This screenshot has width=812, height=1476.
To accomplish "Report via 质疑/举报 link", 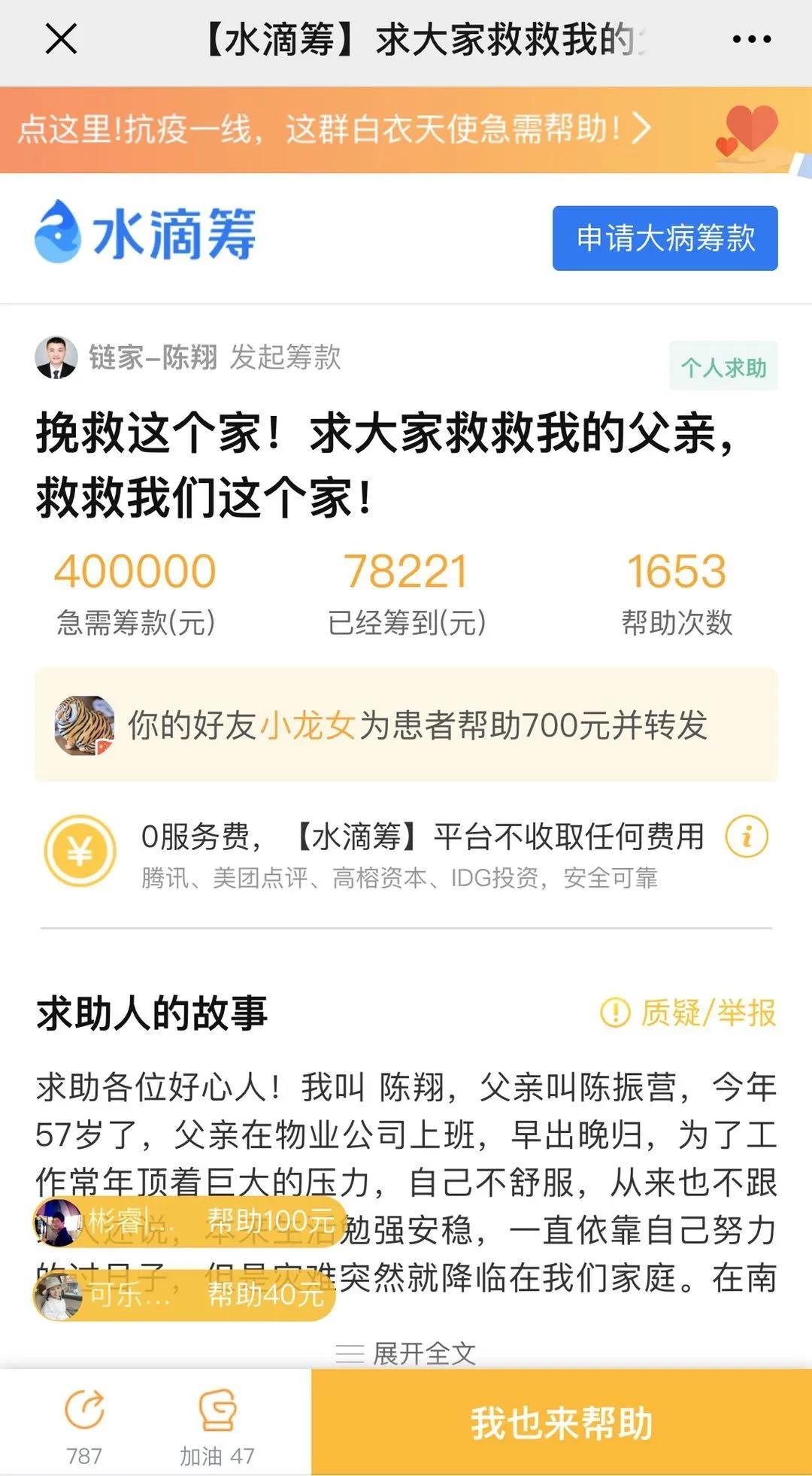I will click(689, 1013).
